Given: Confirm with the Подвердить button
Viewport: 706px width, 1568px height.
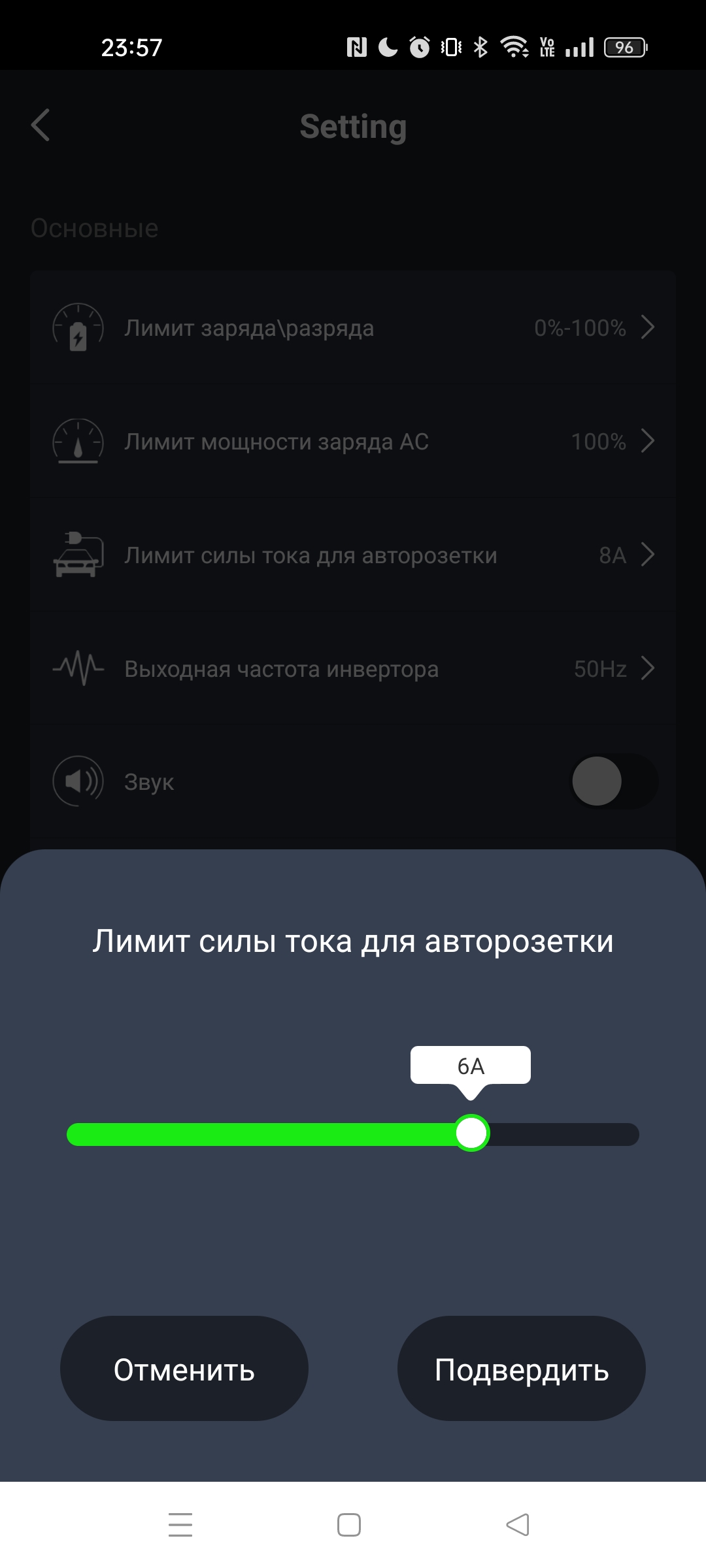Looking at the screenshot, I should point(521,1369).
